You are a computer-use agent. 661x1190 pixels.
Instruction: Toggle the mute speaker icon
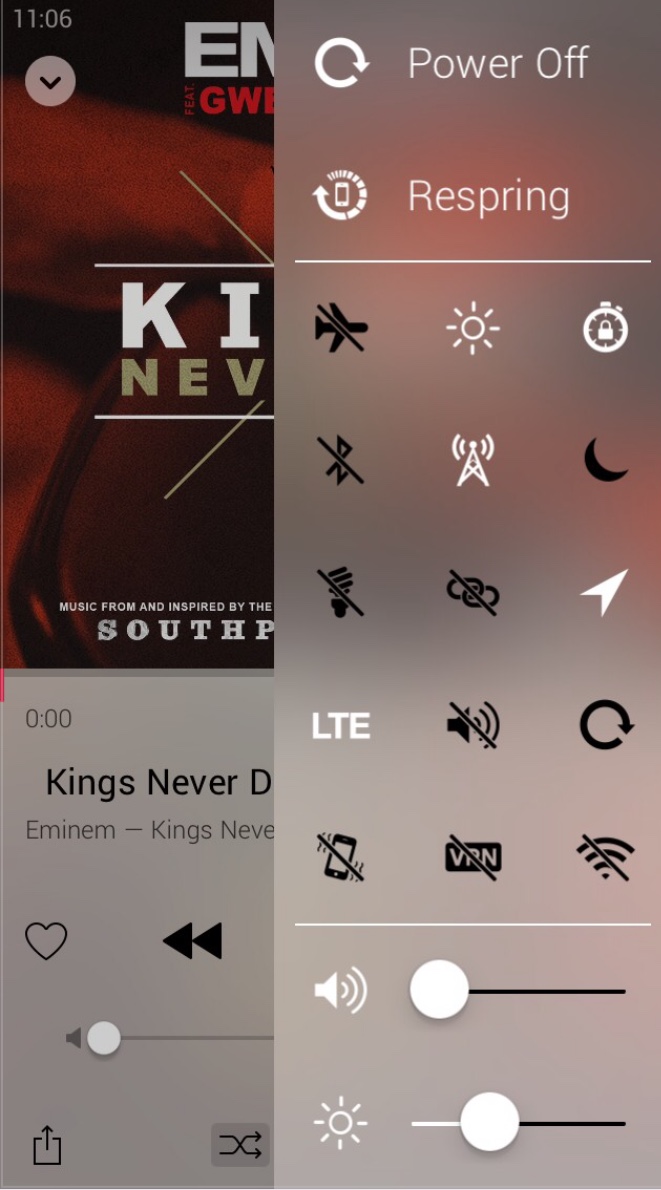click(473, 726)
